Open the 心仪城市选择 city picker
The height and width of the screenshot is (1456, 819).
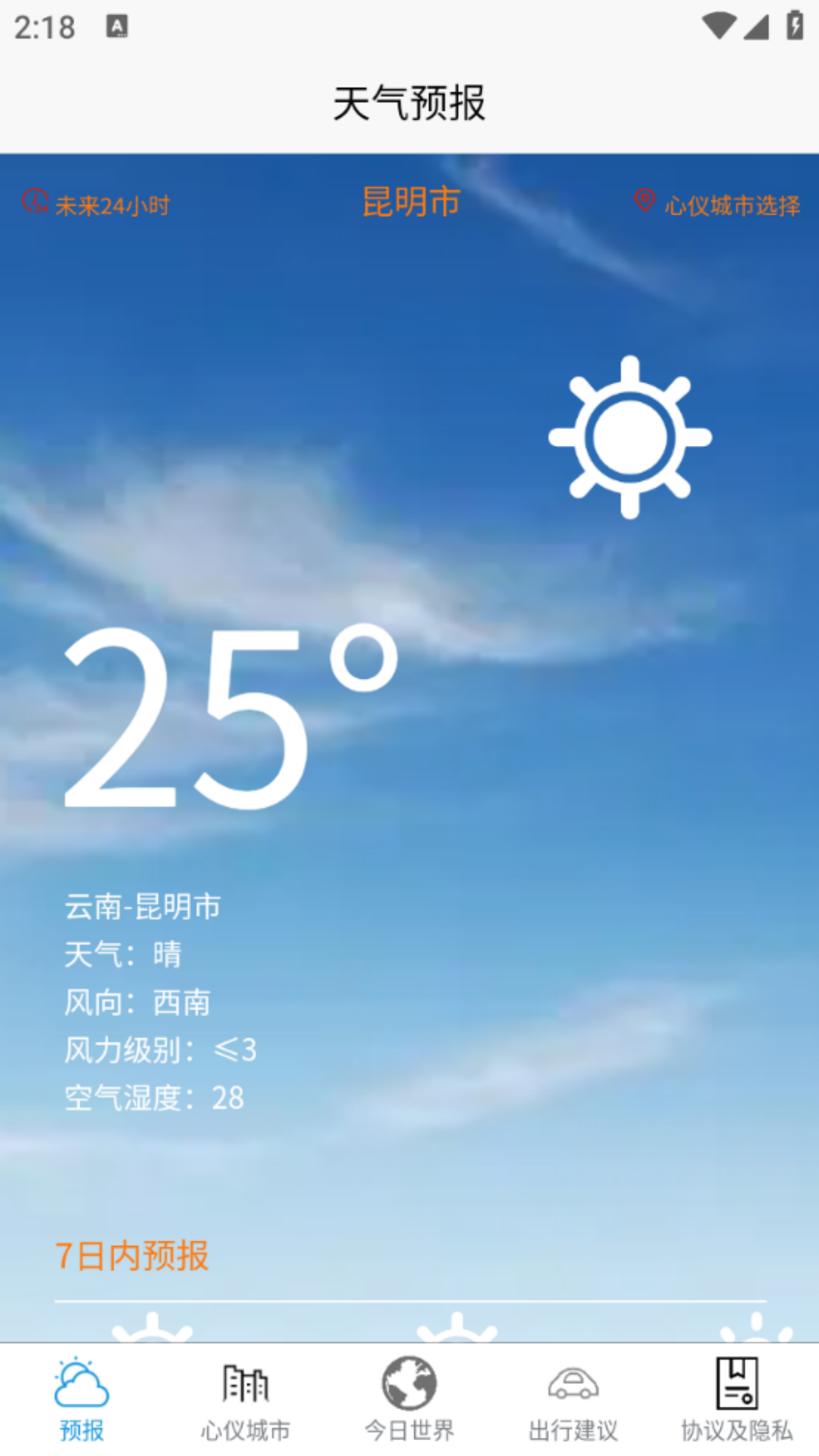coord(730,205)
